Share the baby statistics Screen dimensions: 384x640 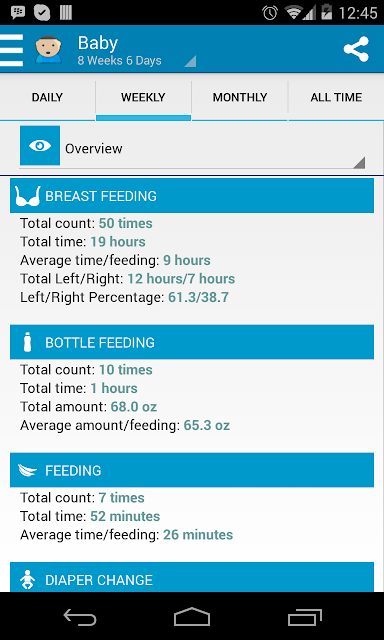pos(356,49)
